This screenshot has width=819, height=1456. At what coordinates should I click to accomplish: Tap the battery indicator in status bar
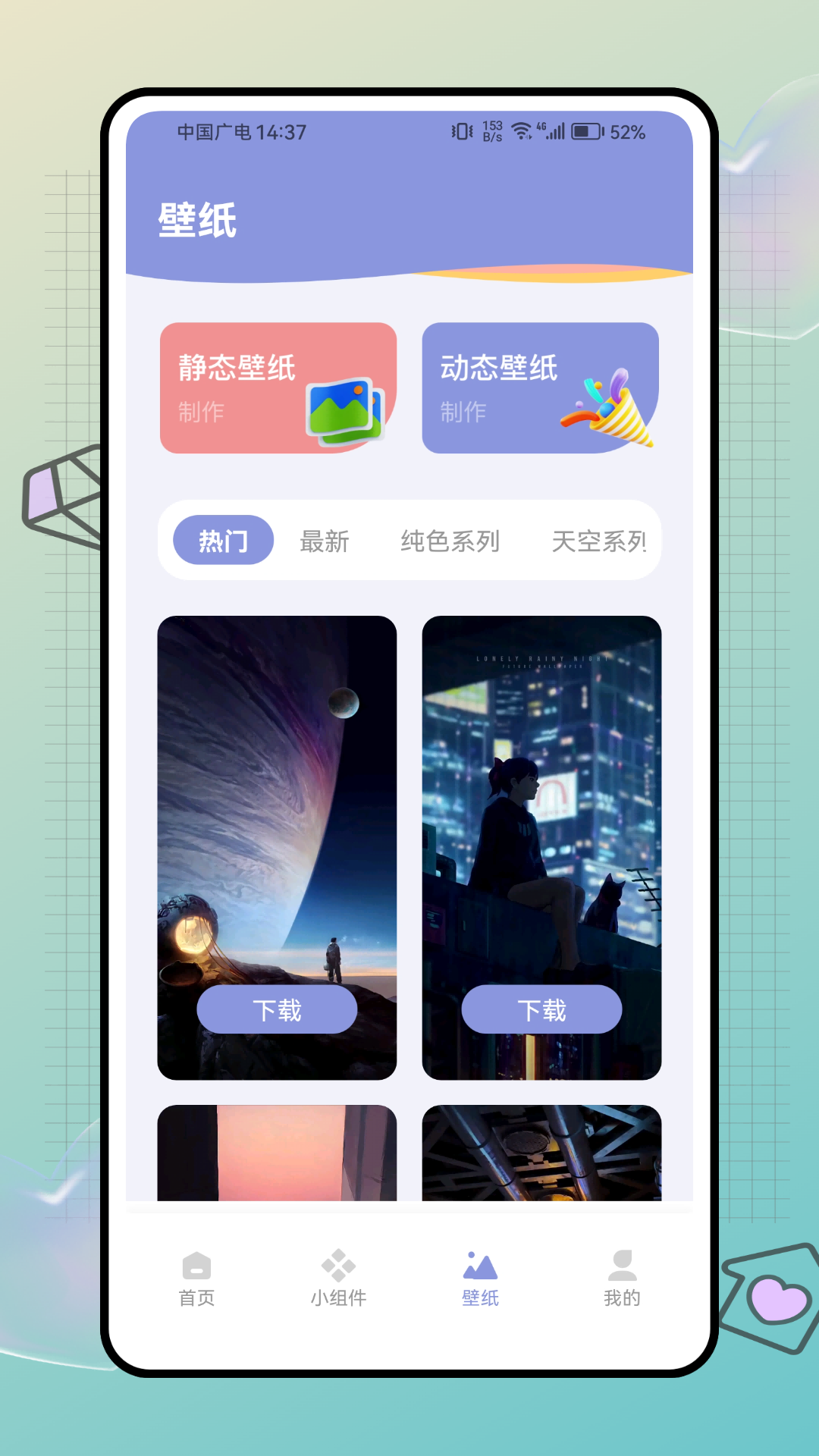(x=588, y=130)
